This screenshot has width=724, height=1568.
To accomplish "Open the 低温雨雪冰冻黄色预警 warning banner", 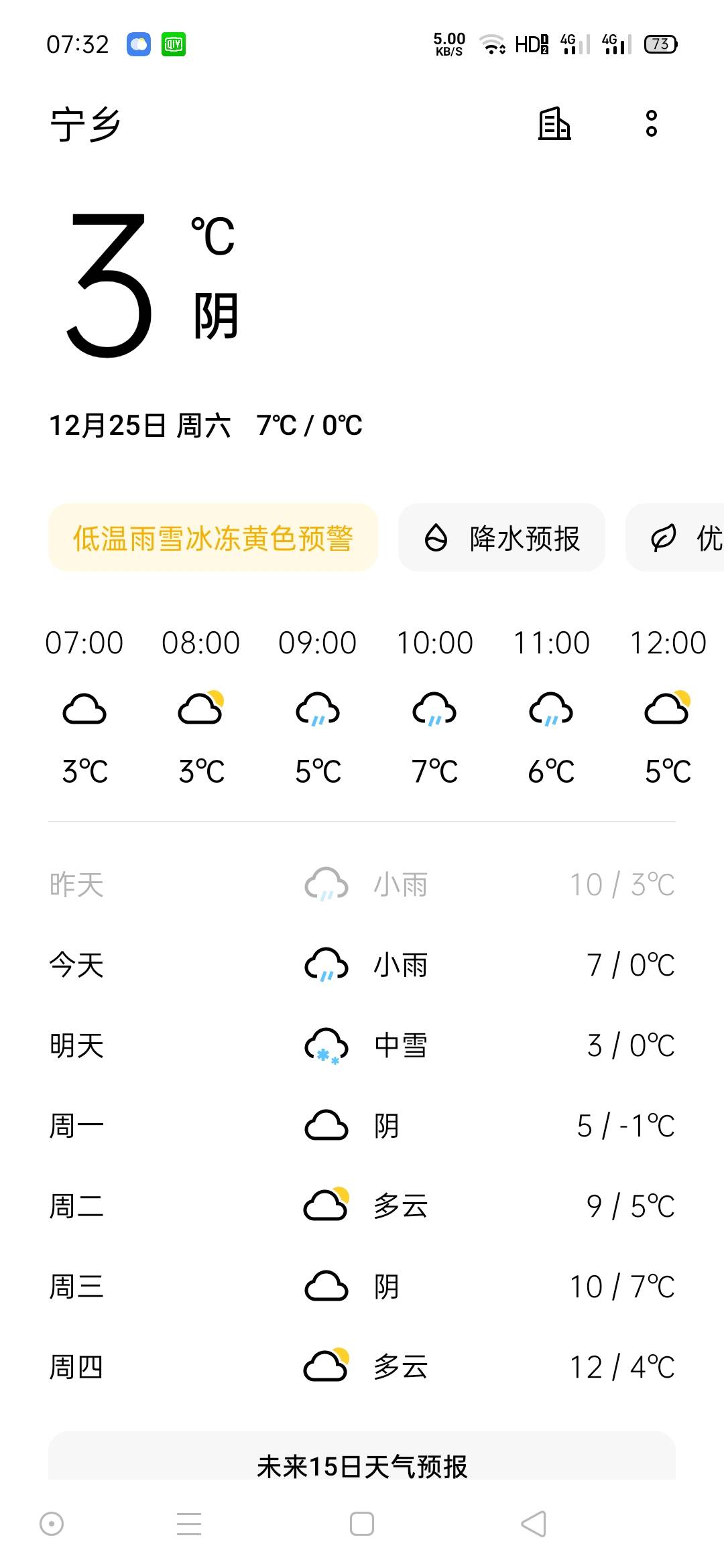I will pos(213,537).
